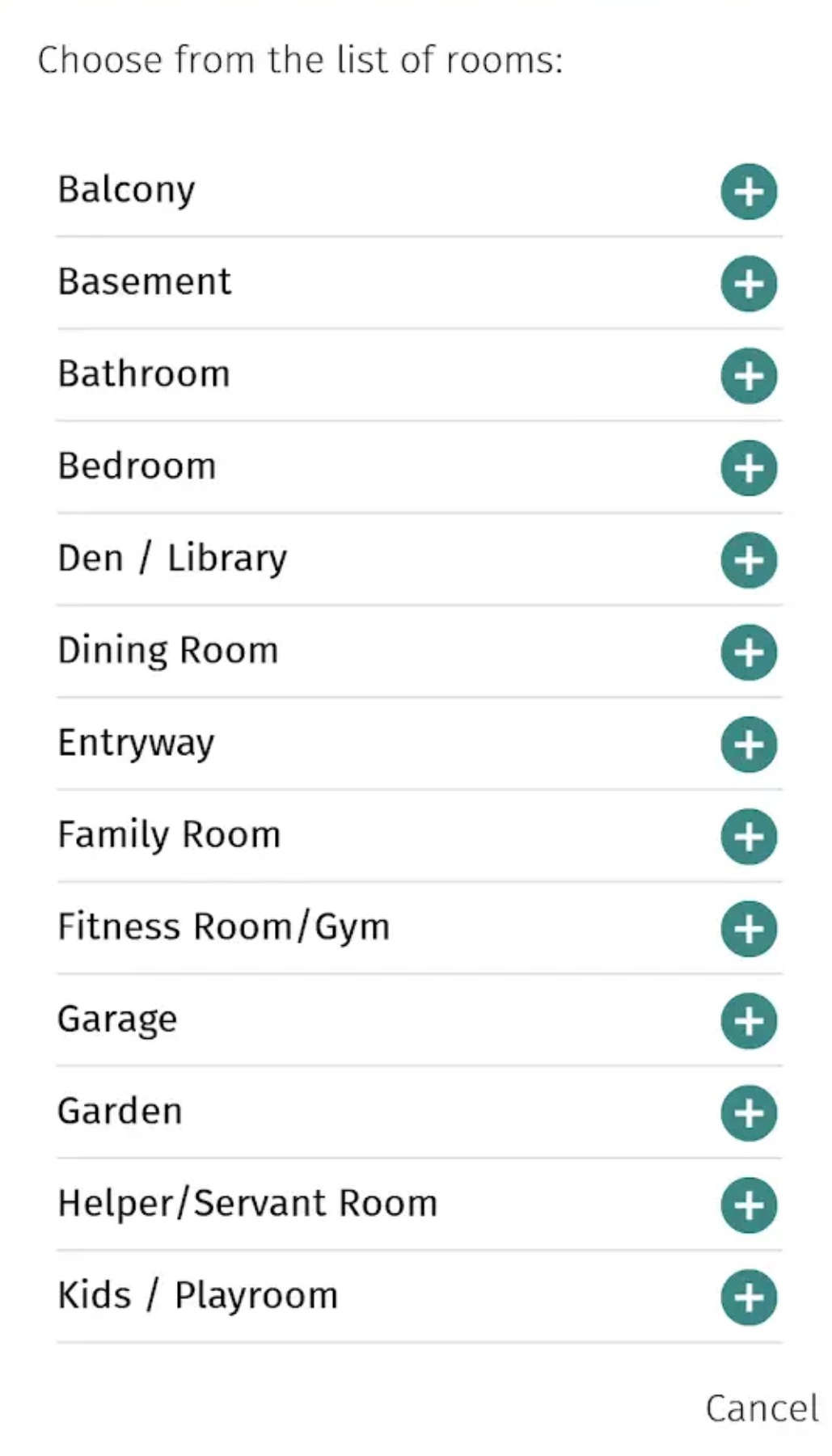Select the plus button for Bedroom
The height and width of the screenshot is (1456, 832).
coord(749,468)
